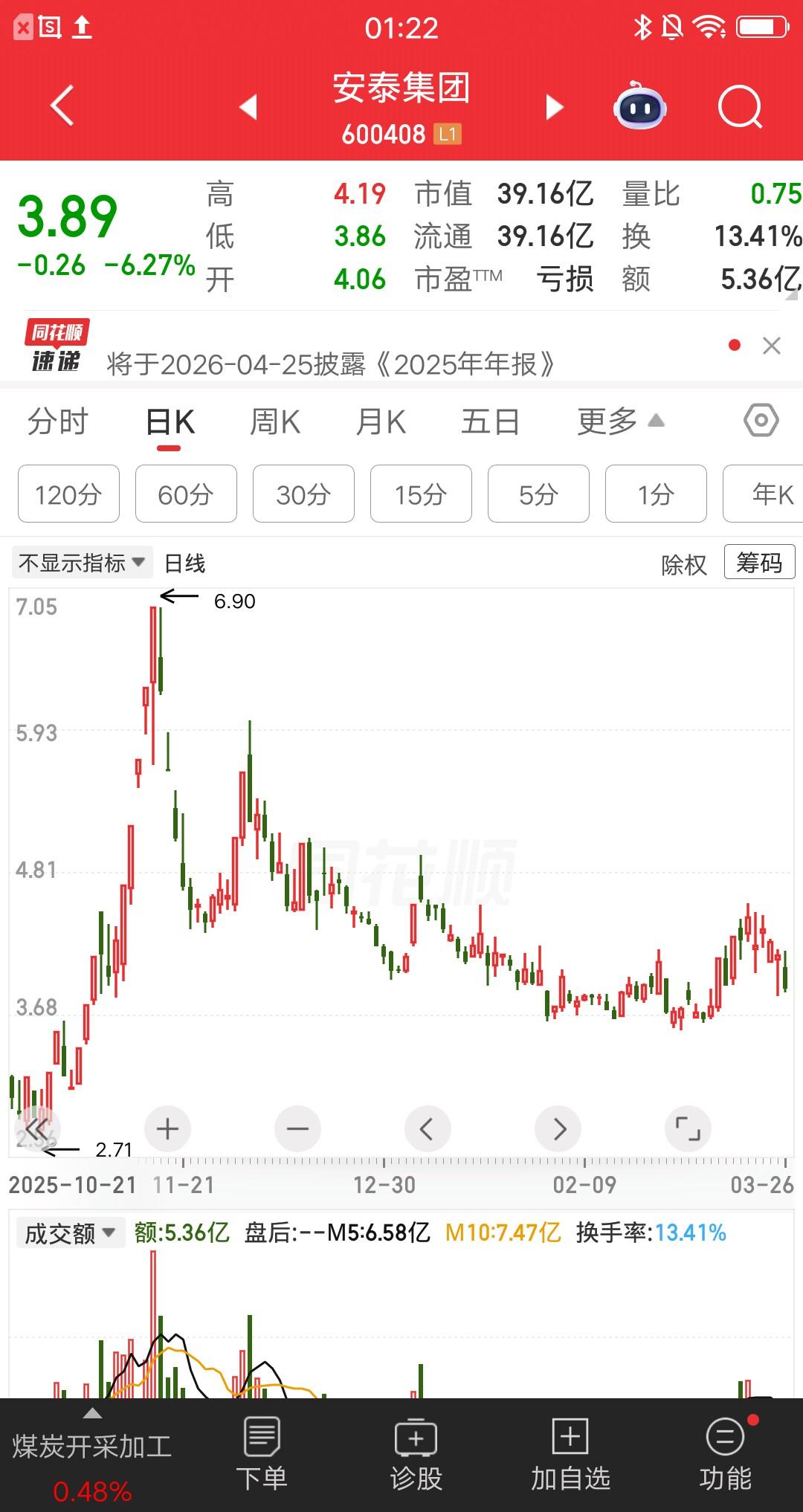Switch to the 分时 intraday tab
Viewport: 803px width, 1512px height.
(59, 421)
